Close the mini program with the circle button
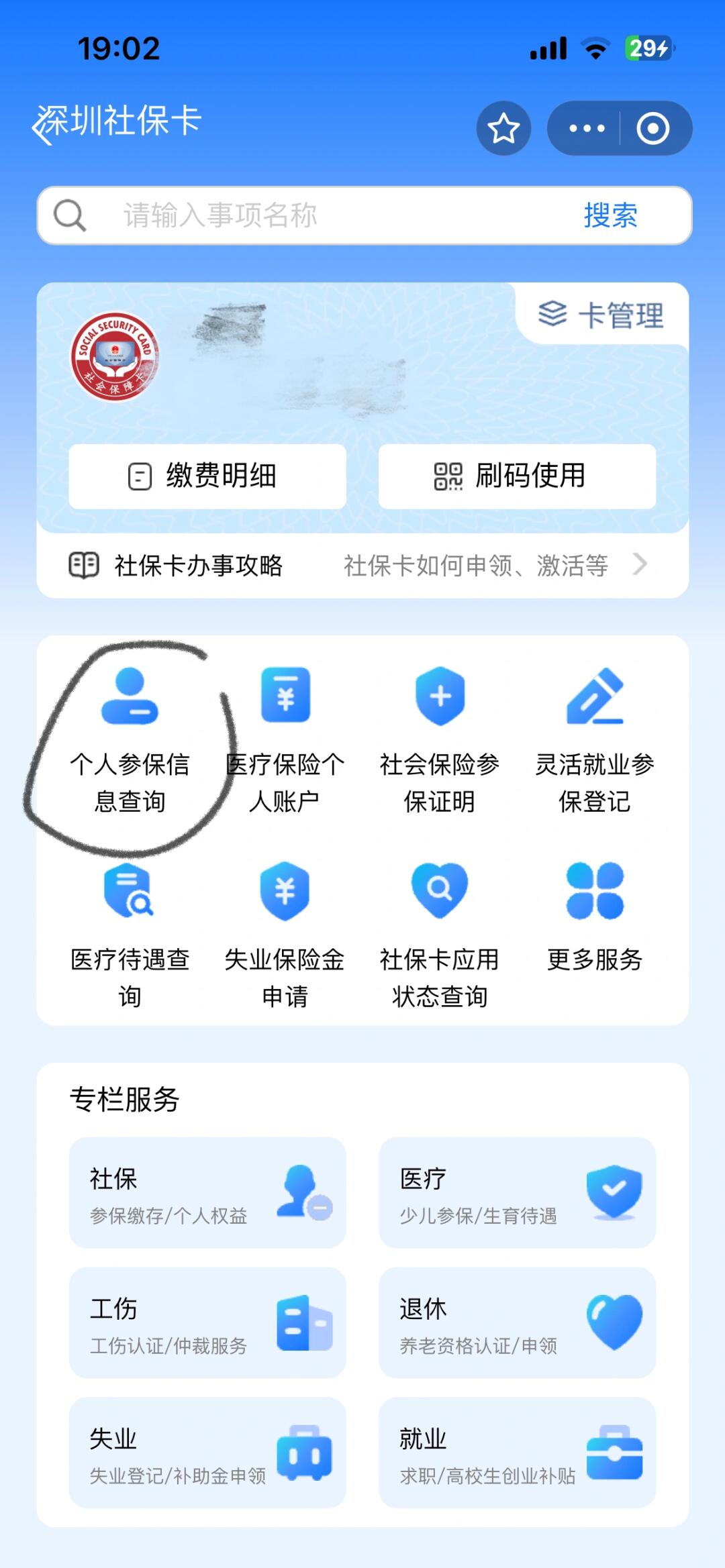 (652, 128)
